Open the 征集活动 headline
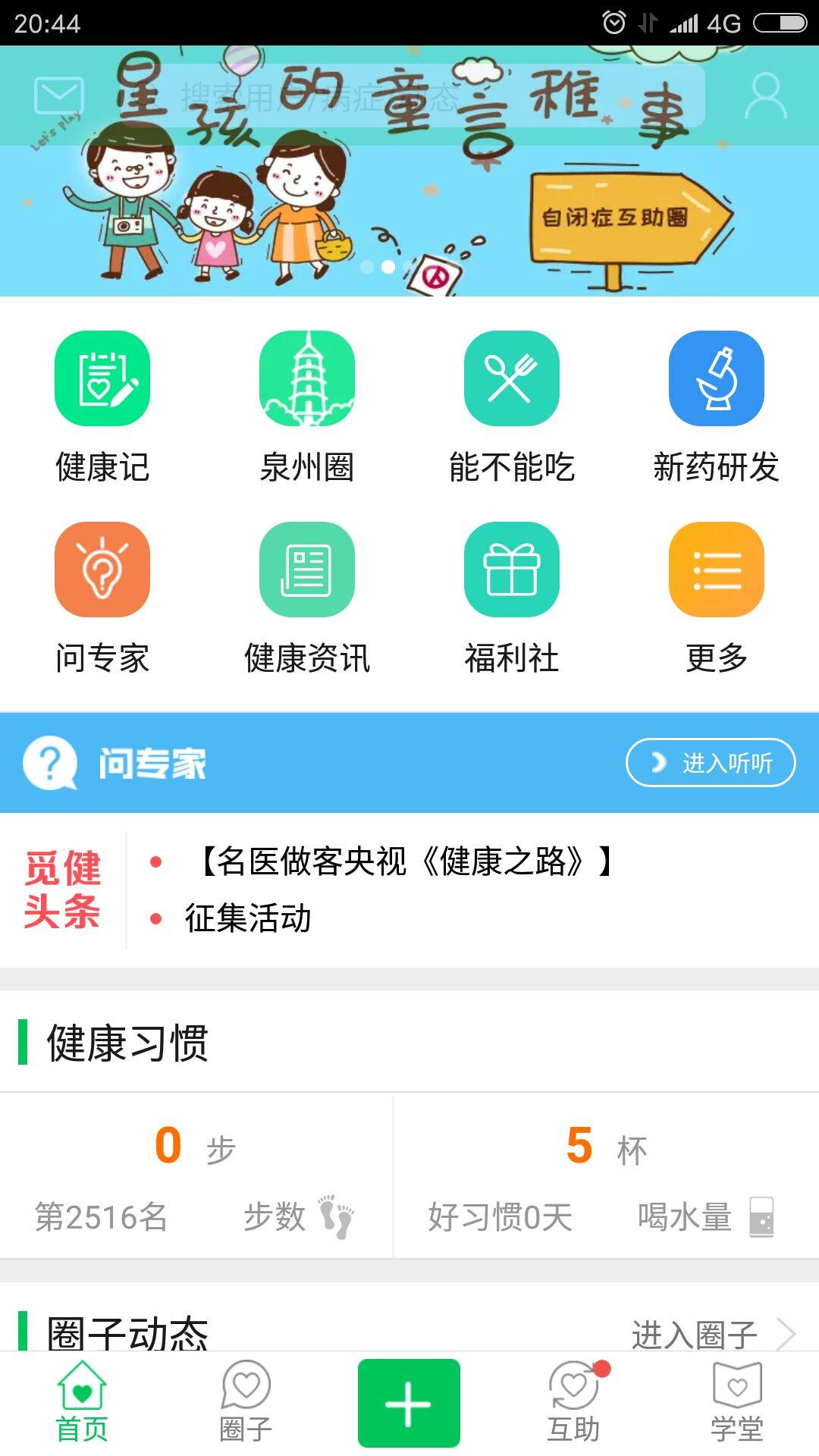This screenshot has height=1456, width=819. [x=249, y=918]
